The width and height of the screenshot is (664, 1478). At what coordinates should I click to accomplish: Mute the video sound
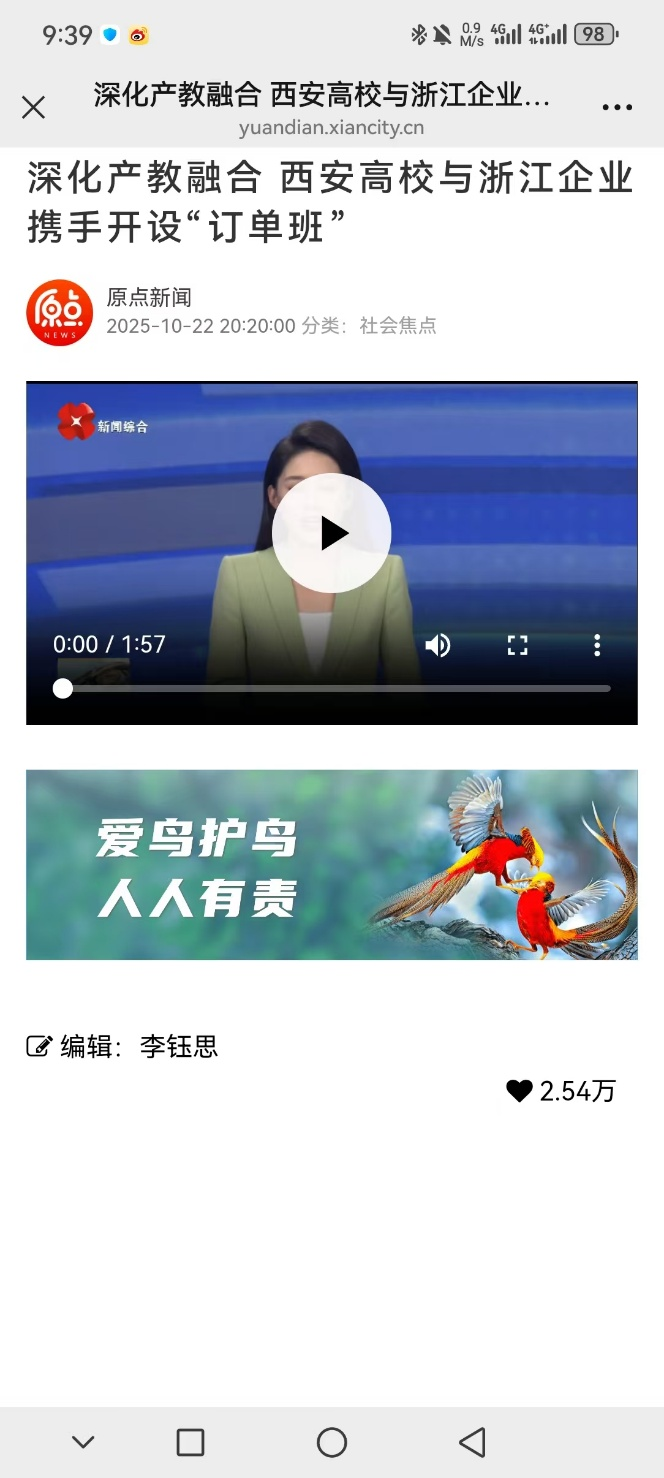click(438, 645)
